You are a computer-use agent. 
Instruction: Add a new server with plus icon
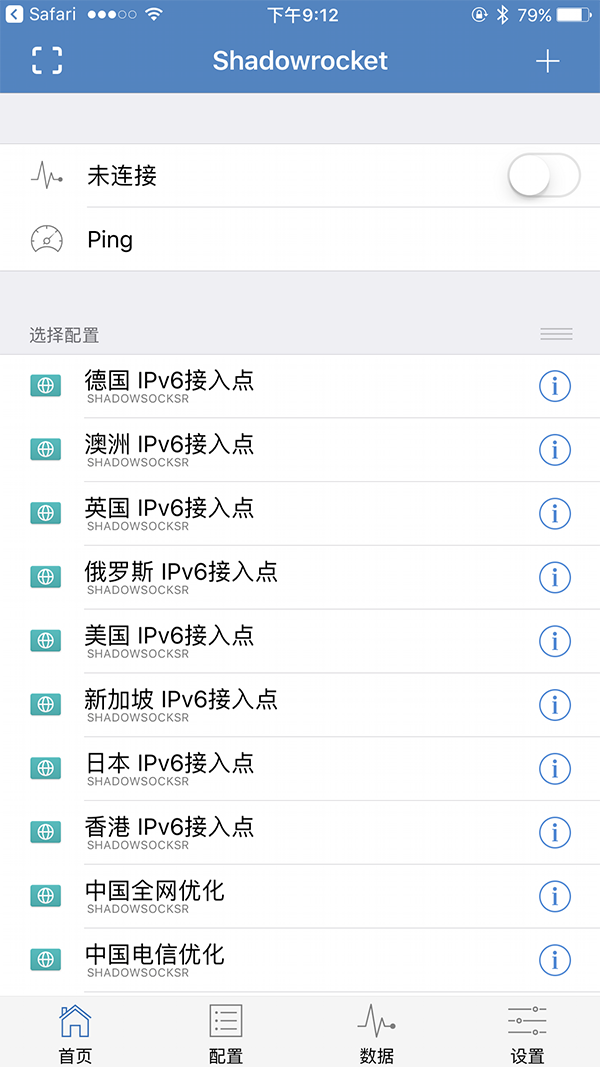547,61
